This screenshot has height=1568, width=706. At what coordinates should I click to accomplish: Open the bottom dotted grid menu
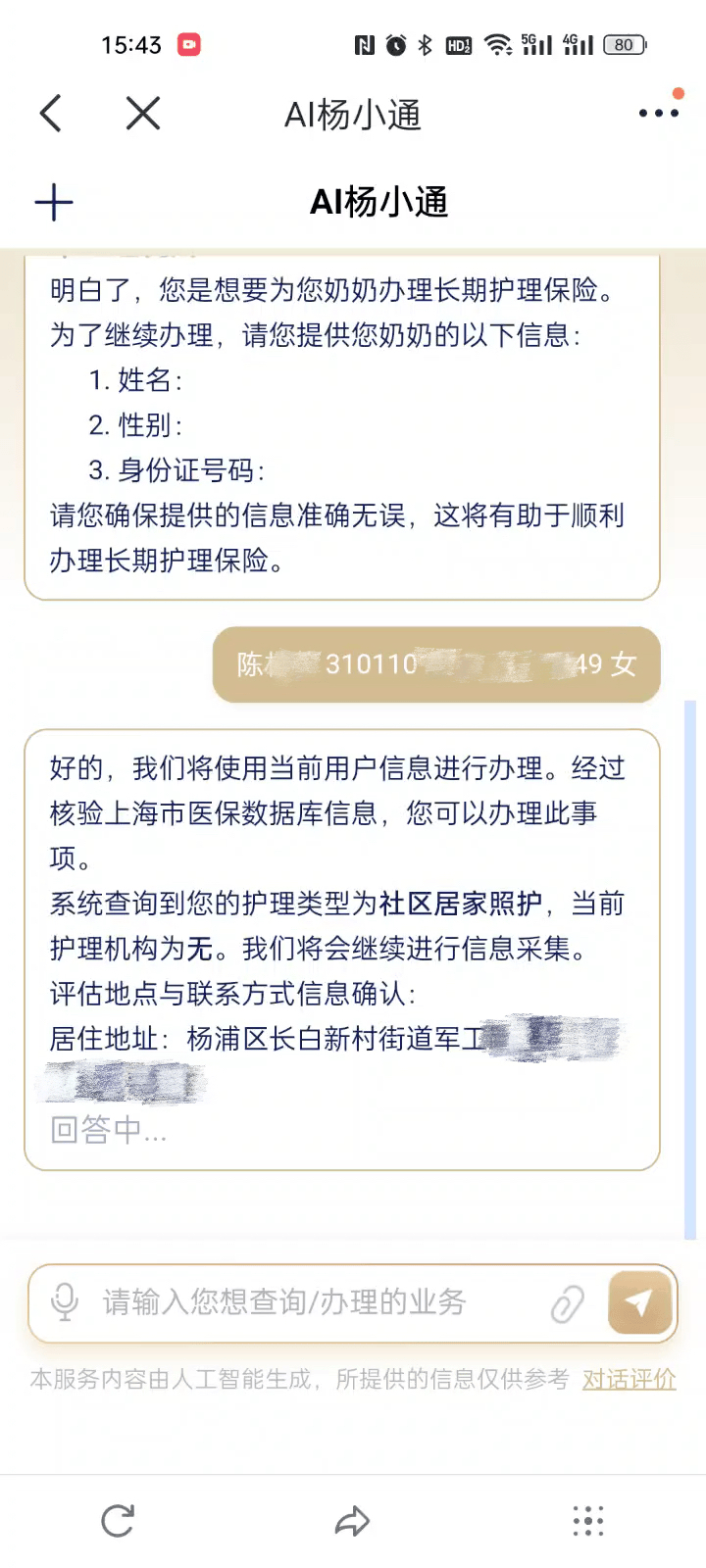click(588, 1521)
